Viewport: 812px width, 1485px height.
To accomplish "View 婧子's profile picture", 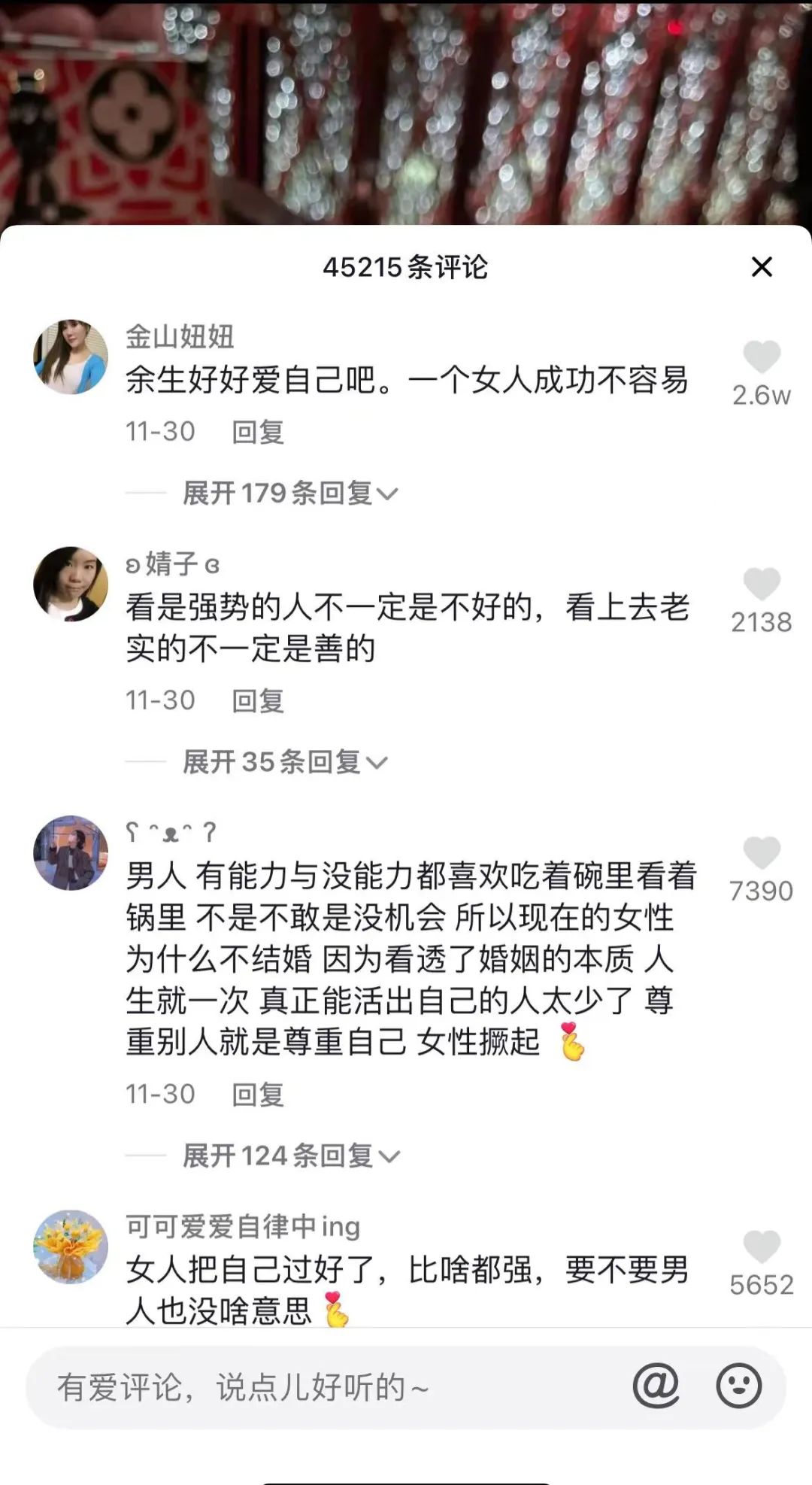I will click(x=71, y=584).
